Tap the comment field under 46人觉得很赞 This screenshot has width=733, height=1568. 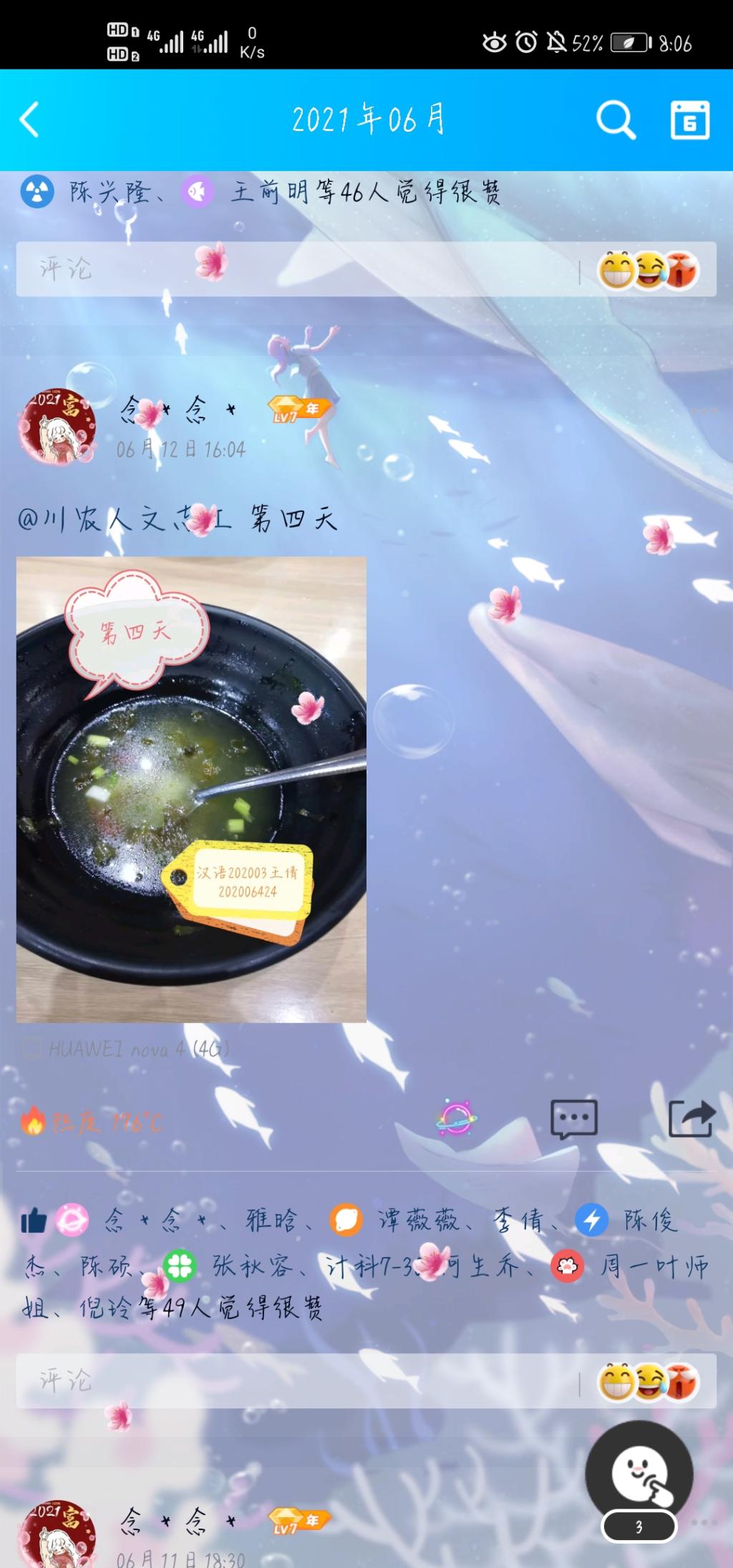[286, 270]
